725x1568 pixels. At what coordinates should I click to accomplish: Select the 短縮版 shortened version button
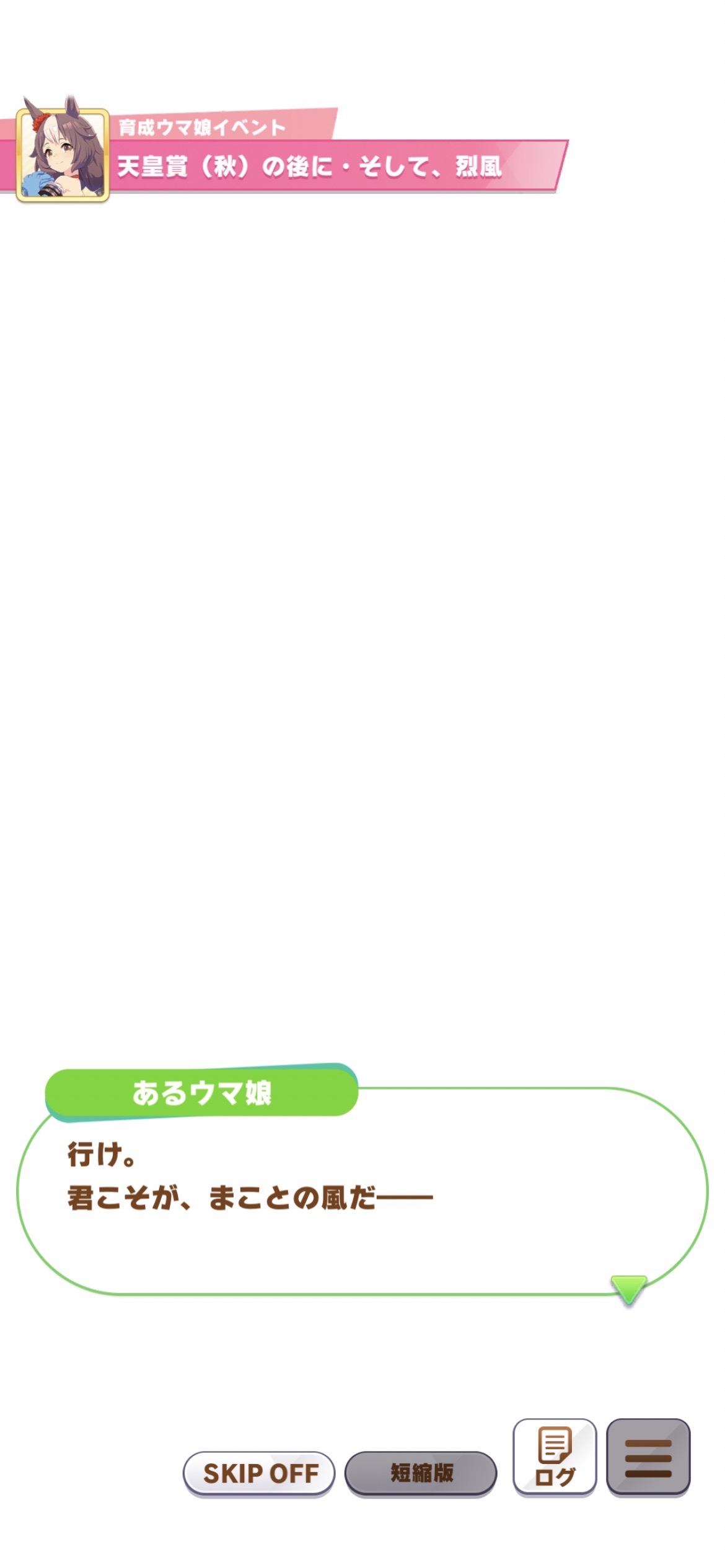point(421,1473)
